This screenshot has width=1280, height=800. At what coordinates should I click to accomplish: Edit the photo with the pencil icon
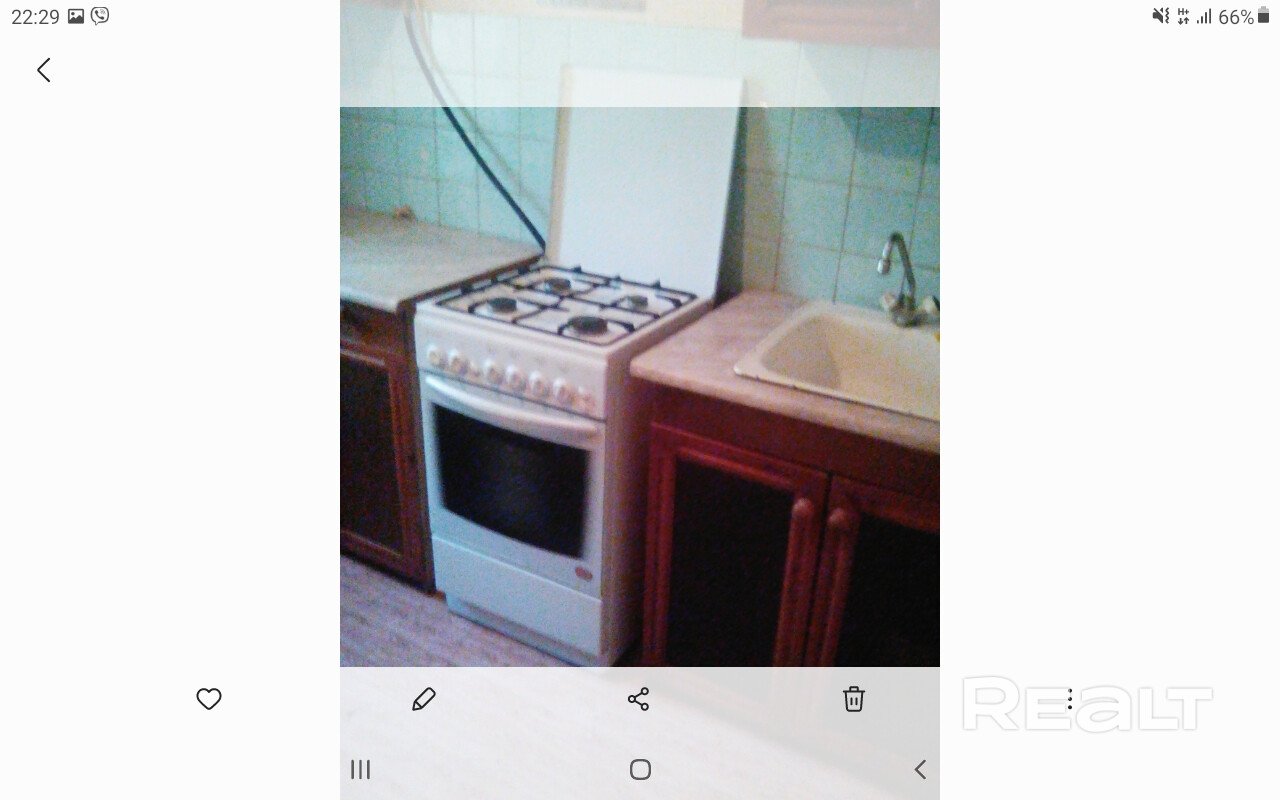pyautogui.click(x=424, y=699)
